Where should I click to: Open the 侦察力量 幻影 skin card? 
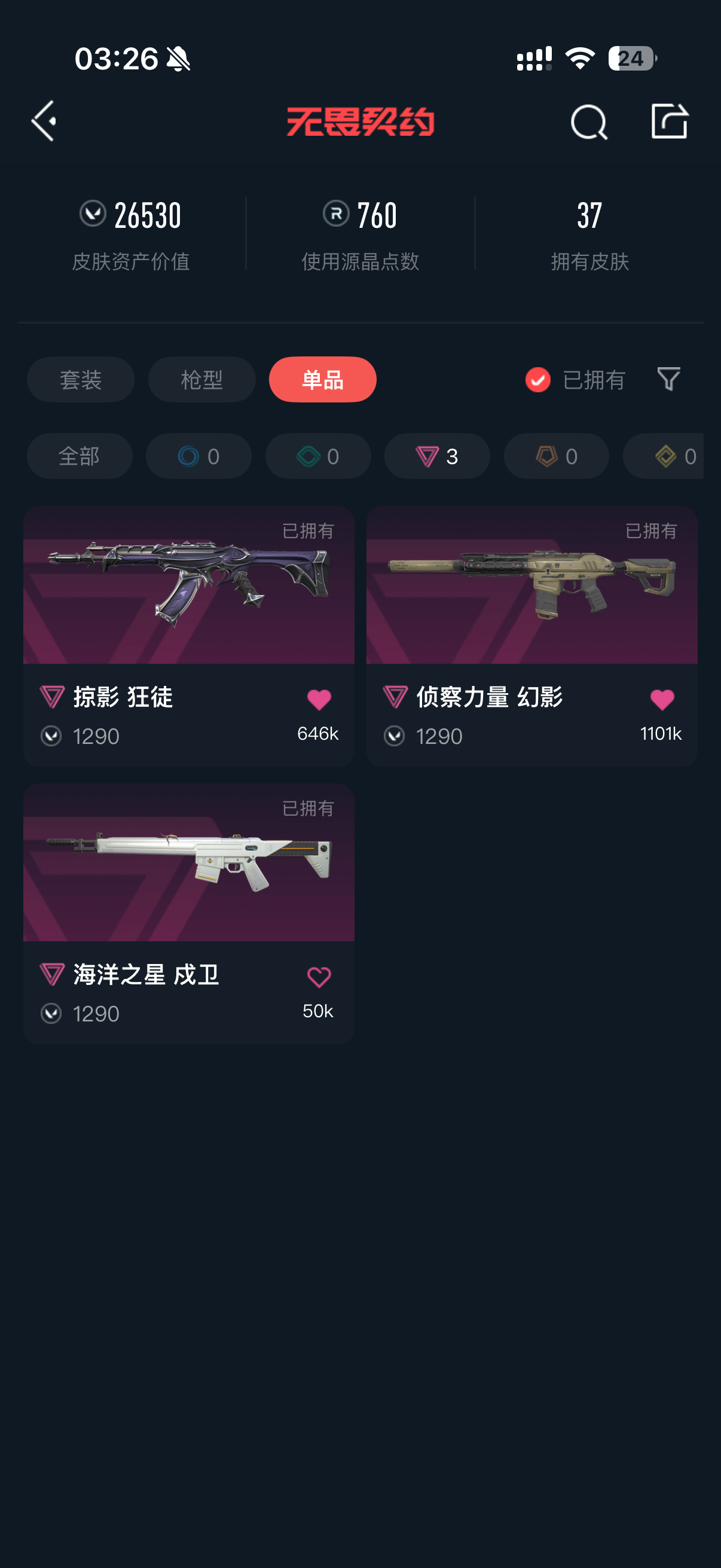pyautogui.click(x=531, y=636)
